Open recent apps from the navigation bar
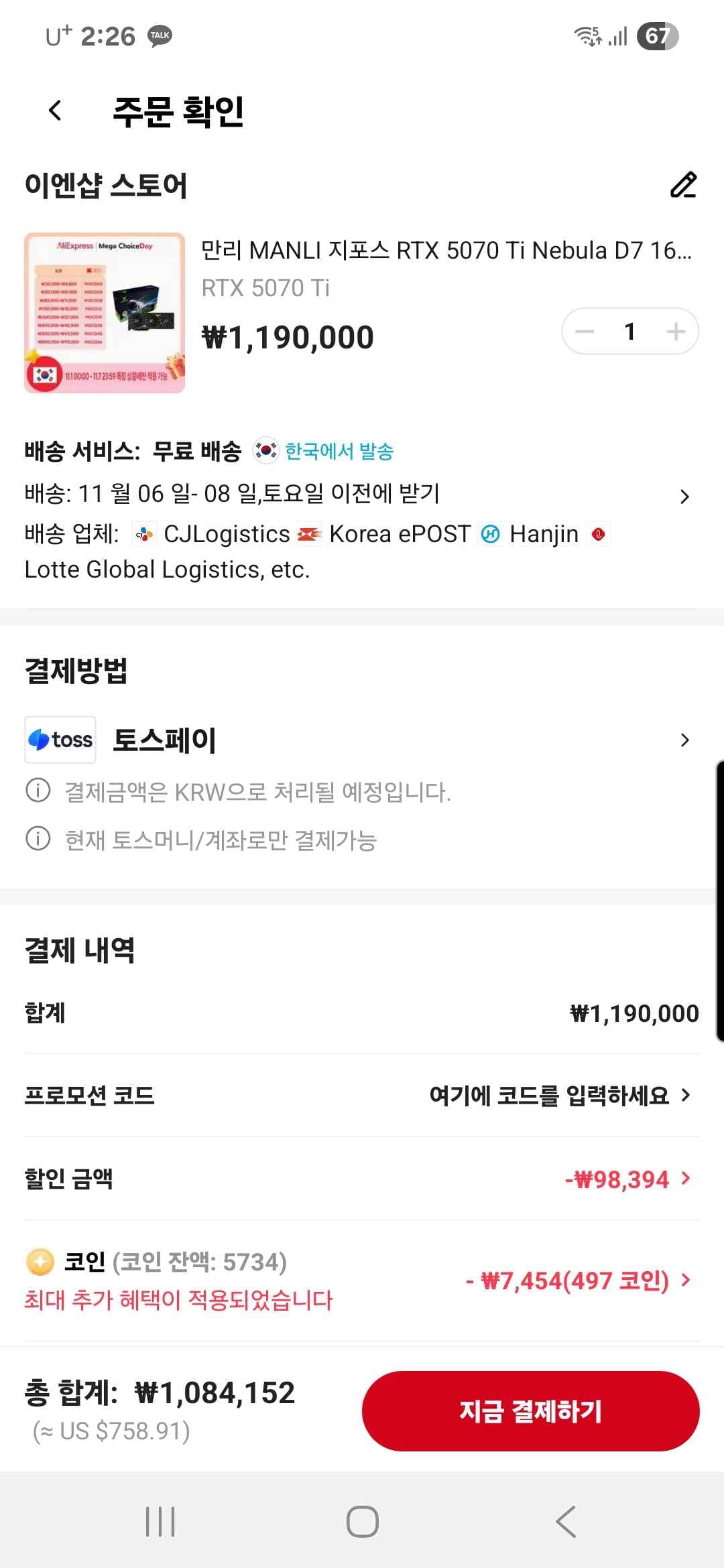 [160, 1521]
